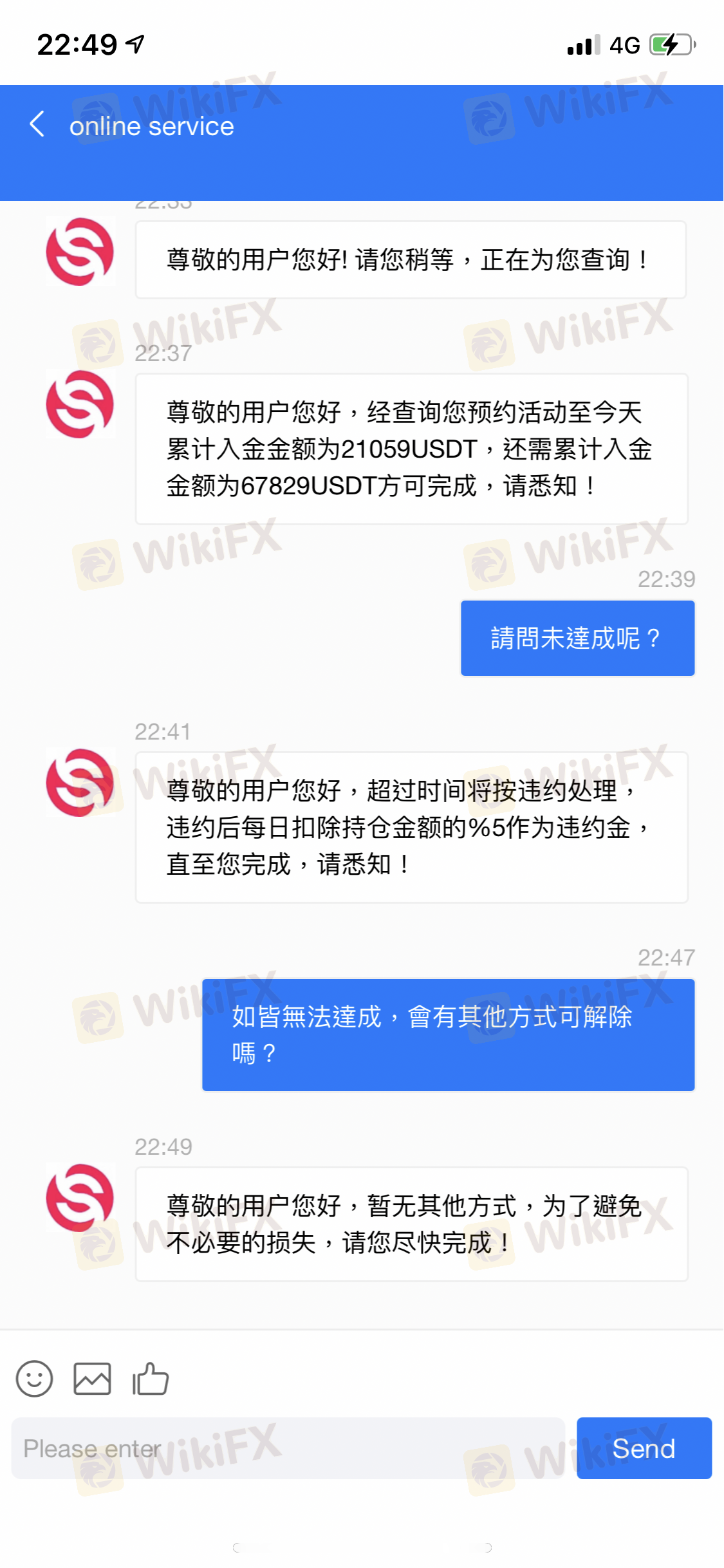Attach an image to the chat
724x1568 pixels.
pyautogui.click(x=92, y=1378)
